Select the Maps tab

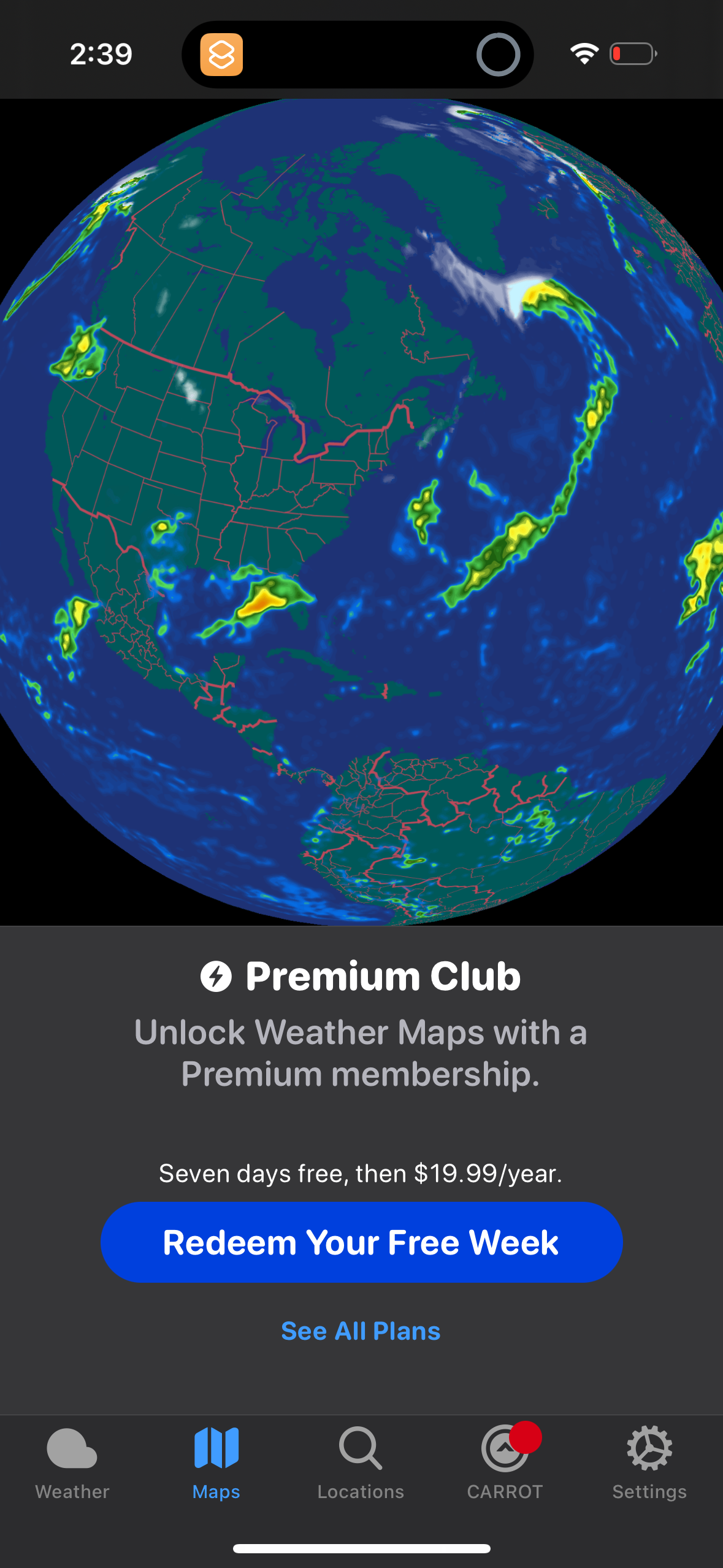coord(216,1463)
